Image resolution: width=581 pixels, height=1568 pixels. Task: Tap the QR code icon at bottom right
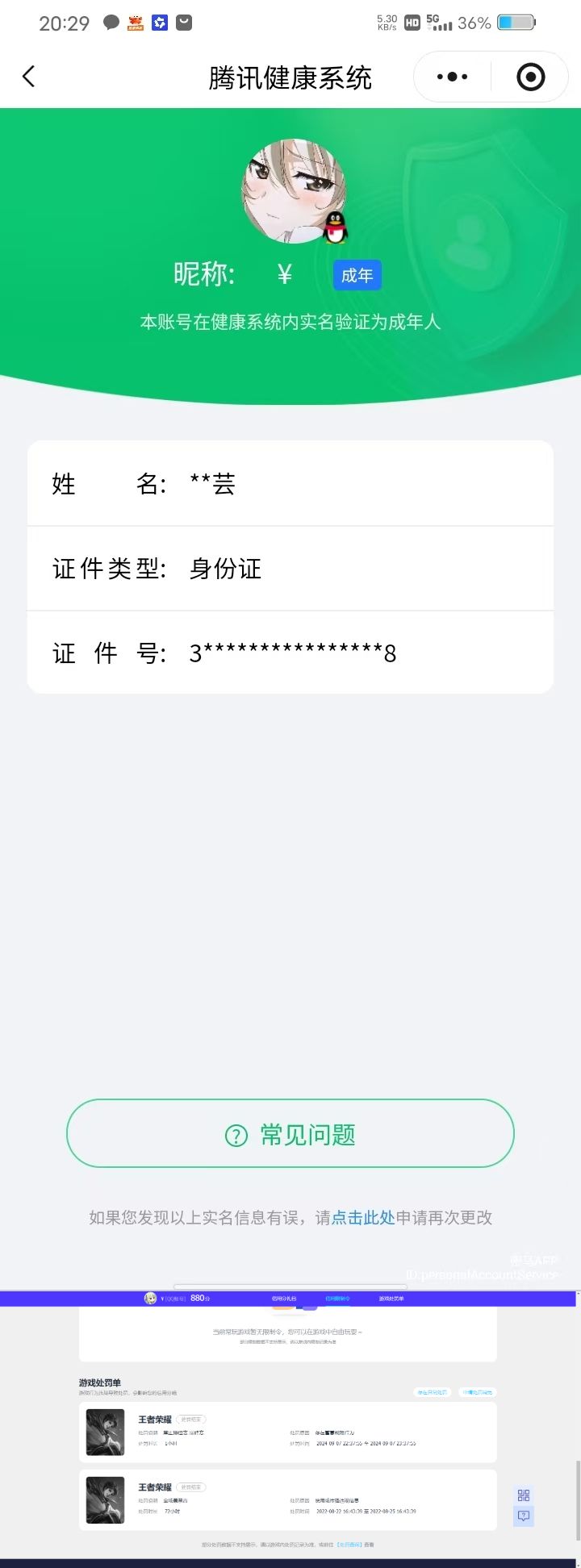pos(524,1496)
